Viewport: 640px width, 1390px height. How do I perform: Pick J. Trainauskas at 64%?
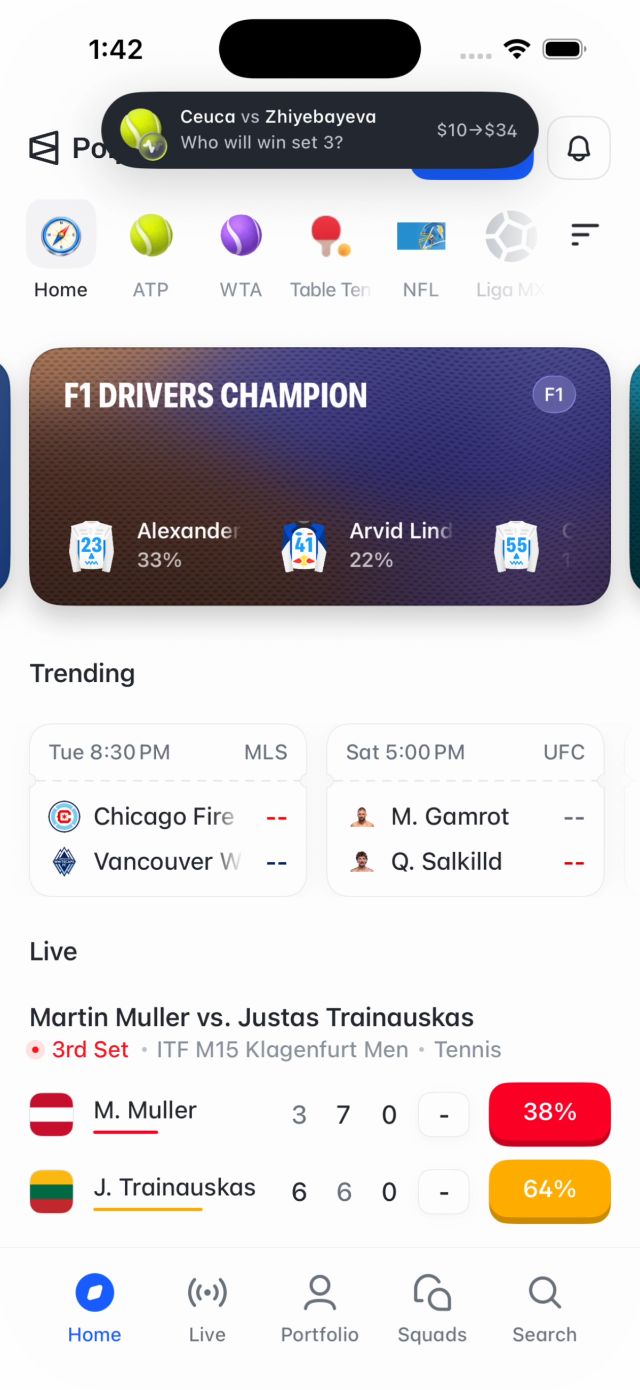point(549,1190)
